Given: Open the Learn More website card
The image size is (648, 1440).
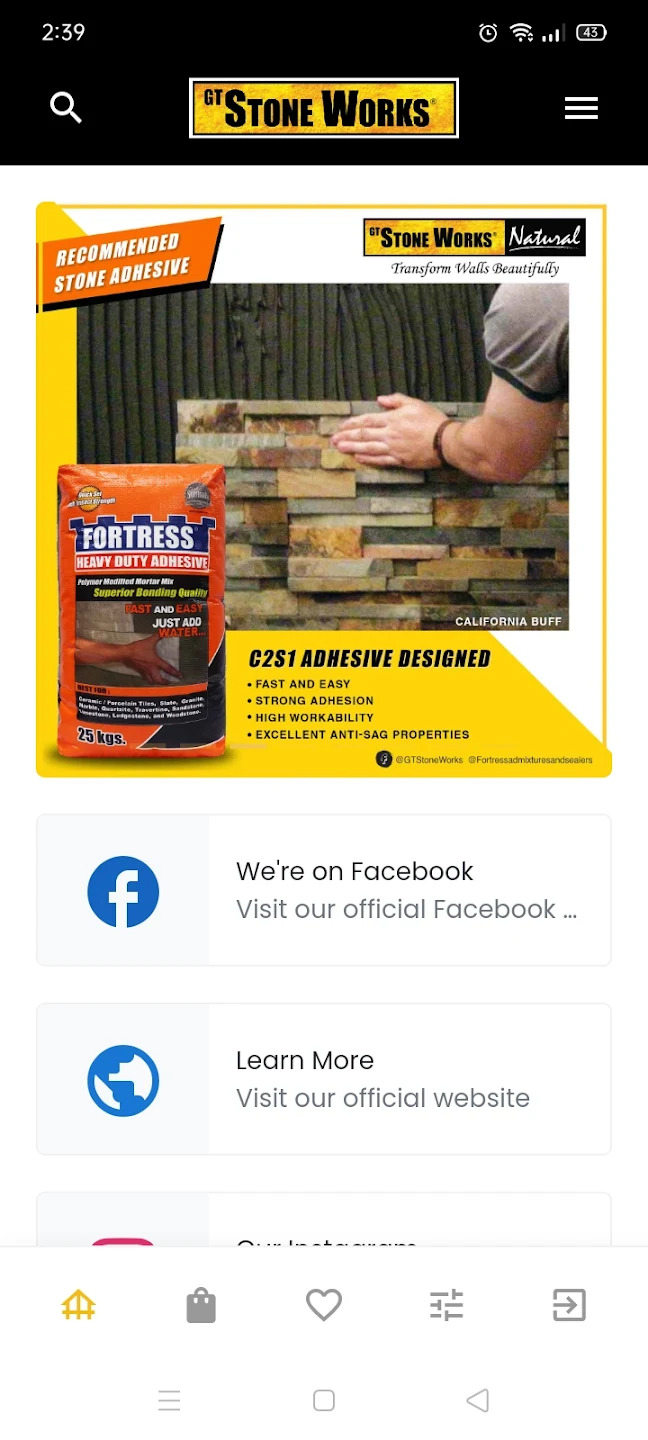Looking at the screenshot, I should 323,1079.
